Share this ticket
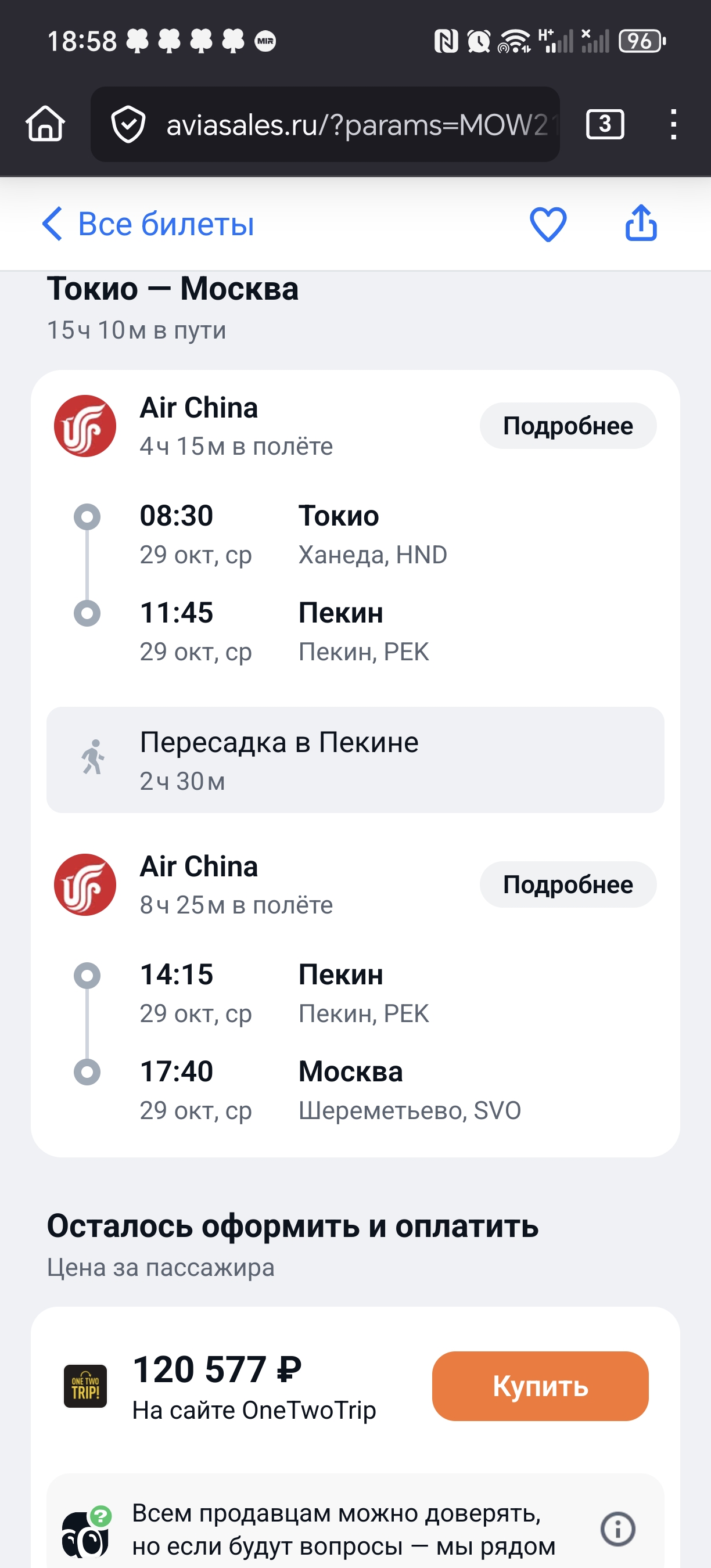The height and width of the screenshot is (1568, 711). pyautogui.click(x=641, y=224)
